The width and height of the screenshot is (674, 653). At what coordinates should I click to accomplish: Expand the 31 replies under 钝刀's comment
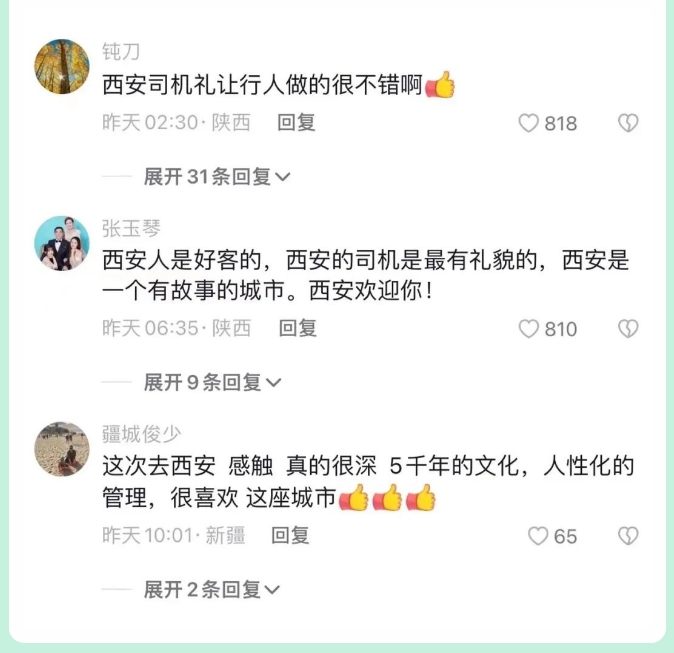click(x=216, y=177)
